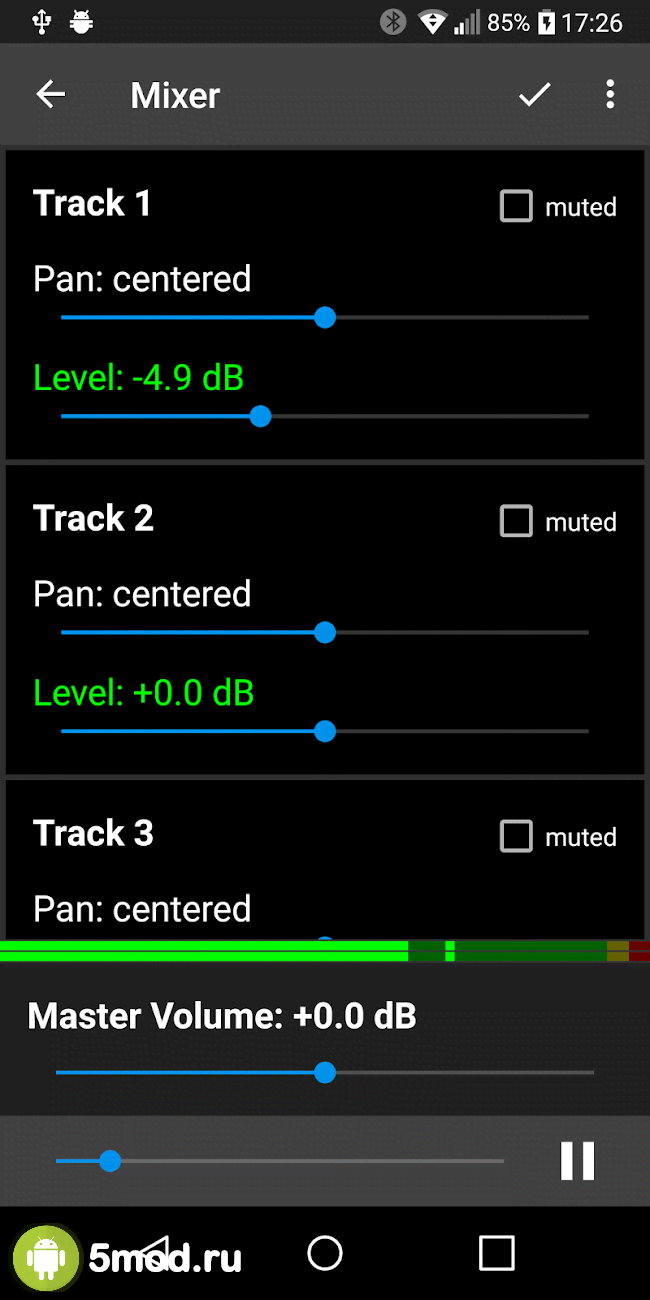Tap the playback position seek bar
Image resolution: width=650 pixels, height=1300 pixels.
tap(280, 1161)
